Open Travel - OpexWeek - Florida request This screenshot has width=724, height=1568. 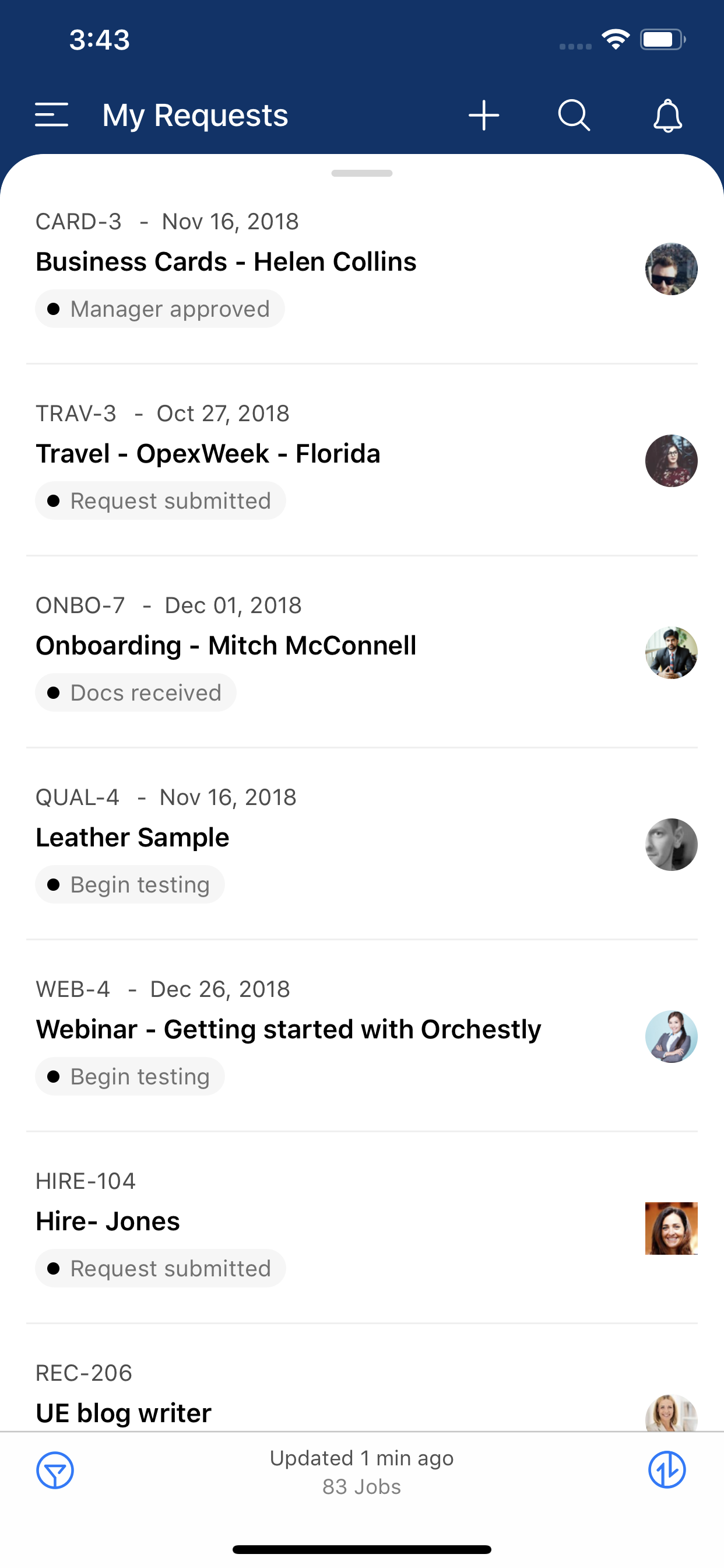[x=208, y=454]
